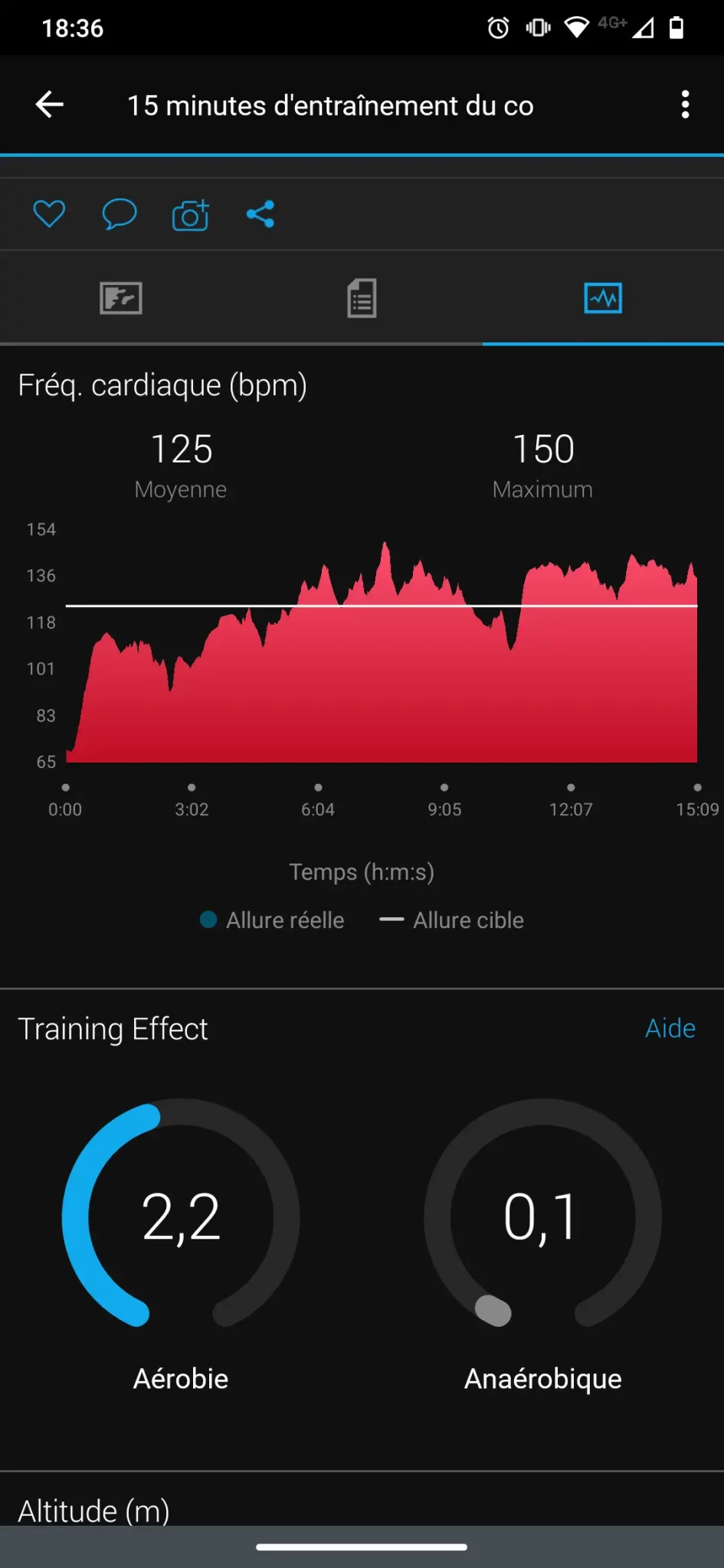Select the charts tab

[x=603, y=298]
